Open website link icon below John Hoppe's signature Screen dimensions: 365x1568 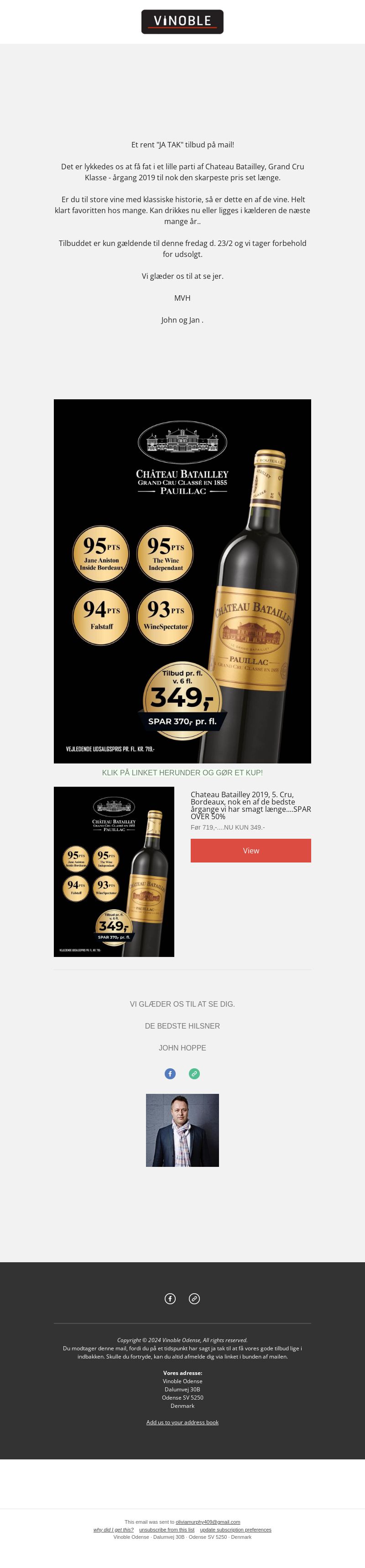pyautogui.click(x=194, y=1074)
